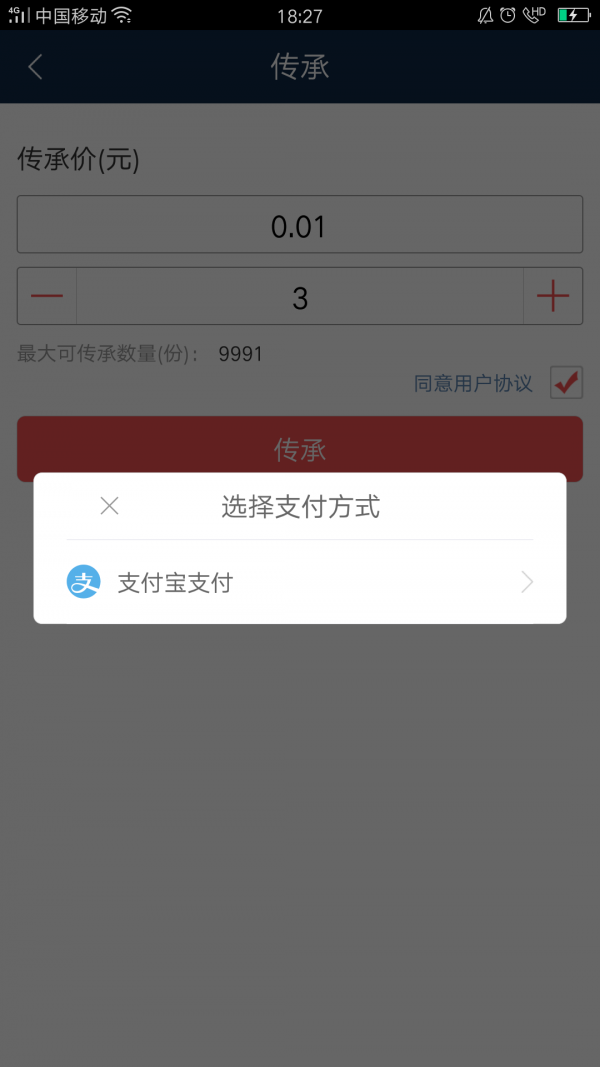Open the 同意用户协议 agreement link
Viewport: 600px width, 1067px height.
pos(473,383)
